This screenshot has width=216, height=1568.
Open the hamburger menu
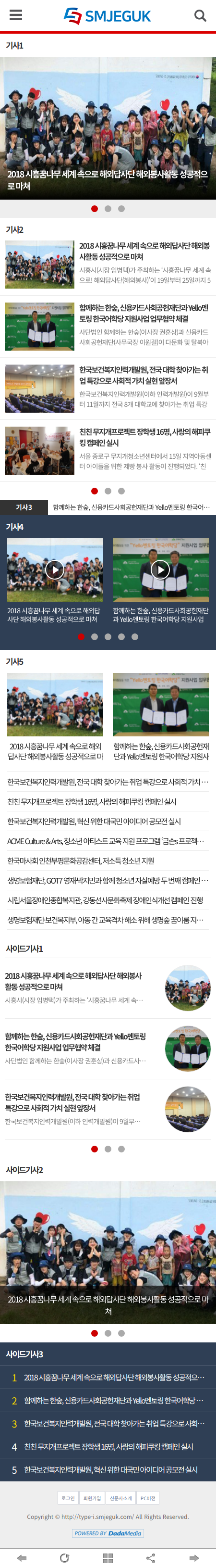point(16,15)
